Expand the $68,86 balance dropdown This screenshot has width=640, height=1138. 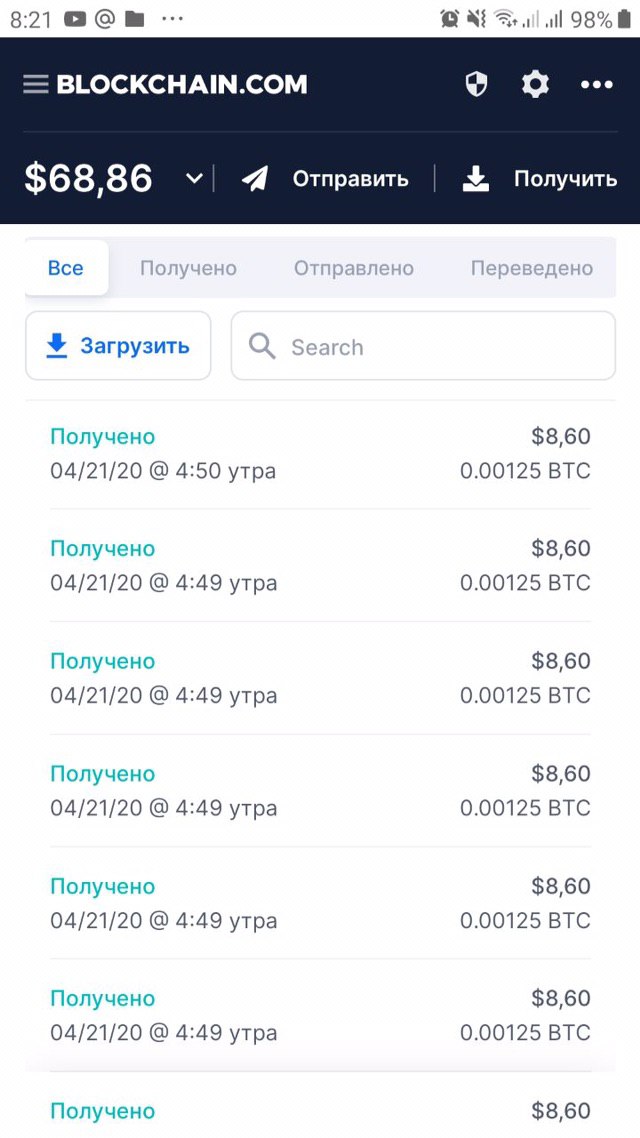point(194,179)
